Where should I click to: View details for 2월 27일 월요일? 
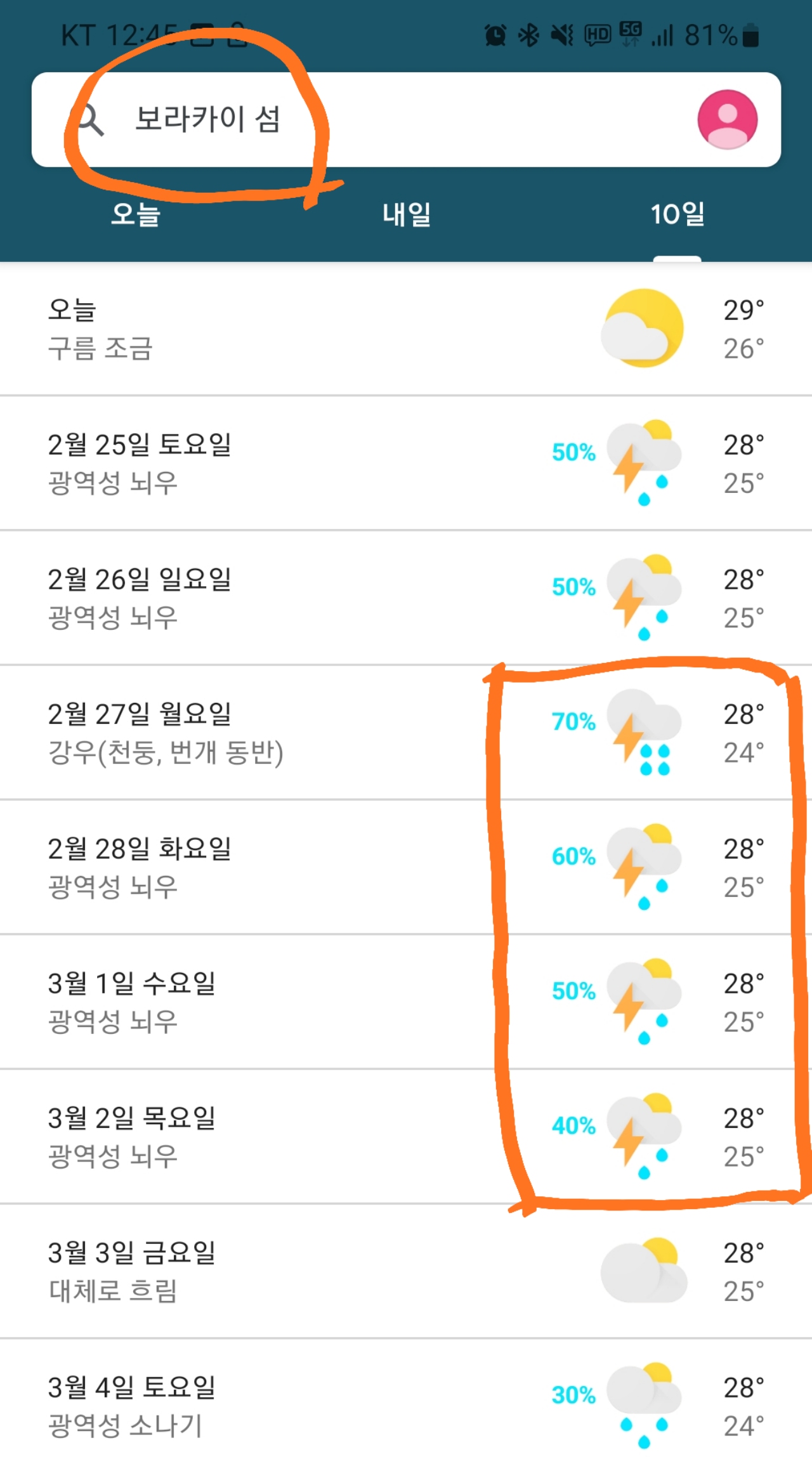[x=406, y=733]
